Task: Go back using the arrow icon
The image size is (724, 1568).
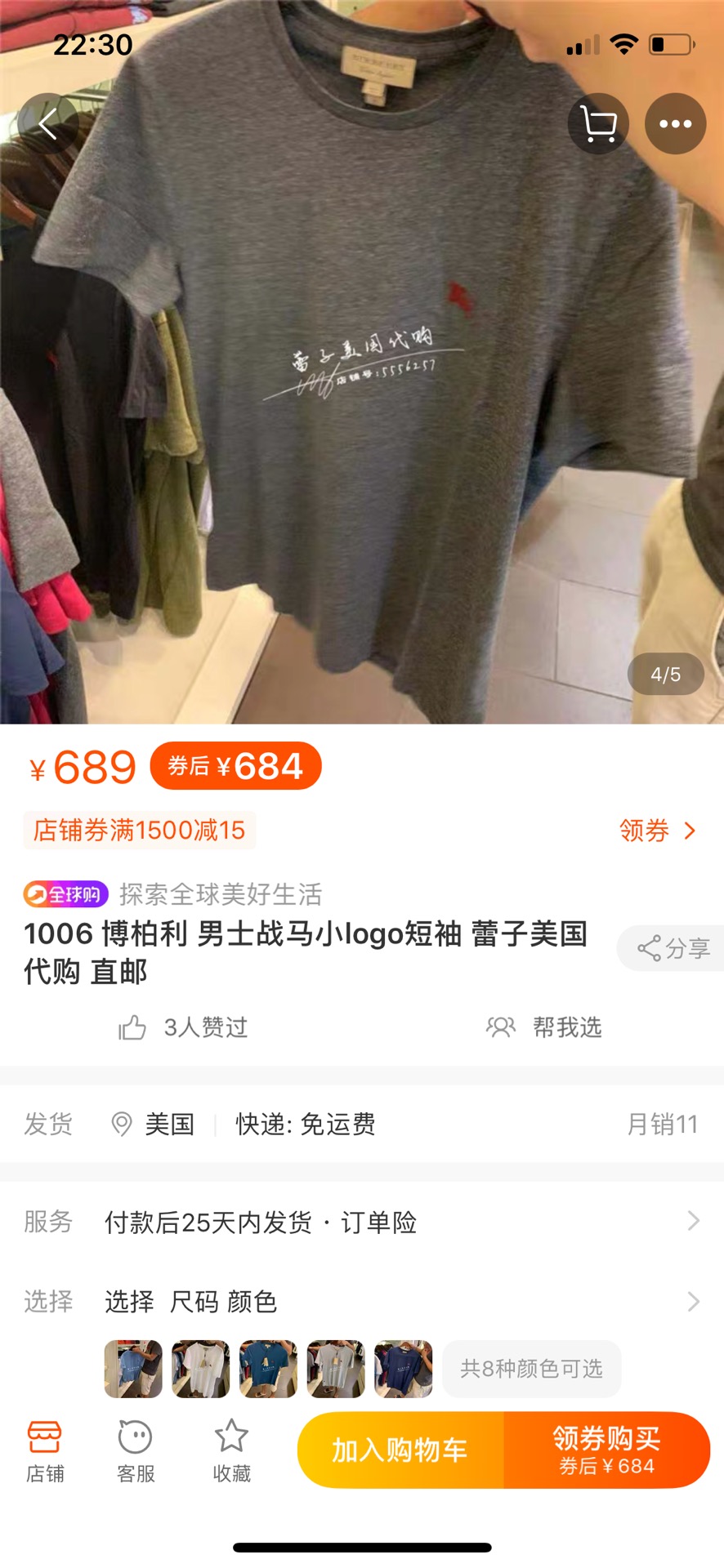Action: click(x=47, y=124)
